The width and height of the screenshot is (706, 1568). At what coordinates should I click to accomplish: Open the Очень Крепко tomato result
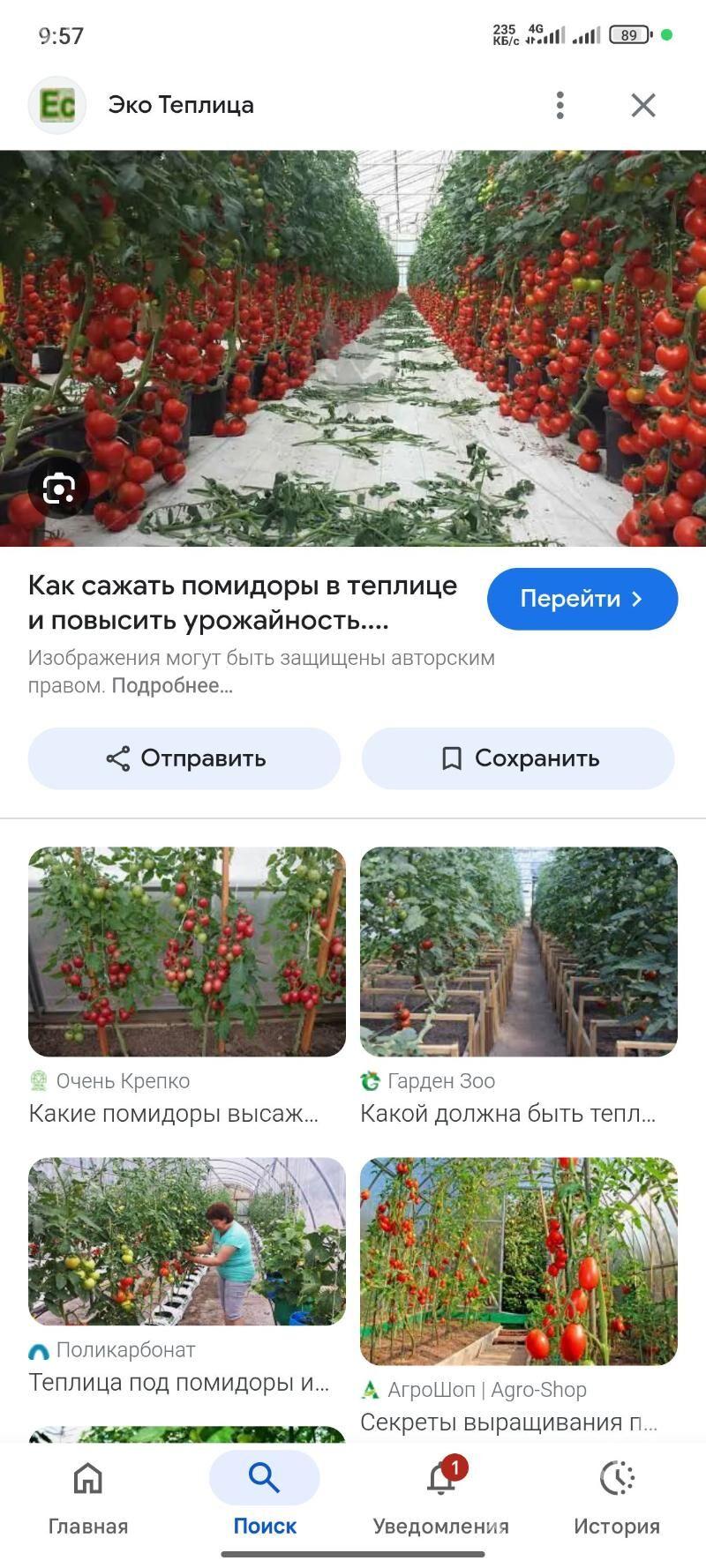click(187, 952)
